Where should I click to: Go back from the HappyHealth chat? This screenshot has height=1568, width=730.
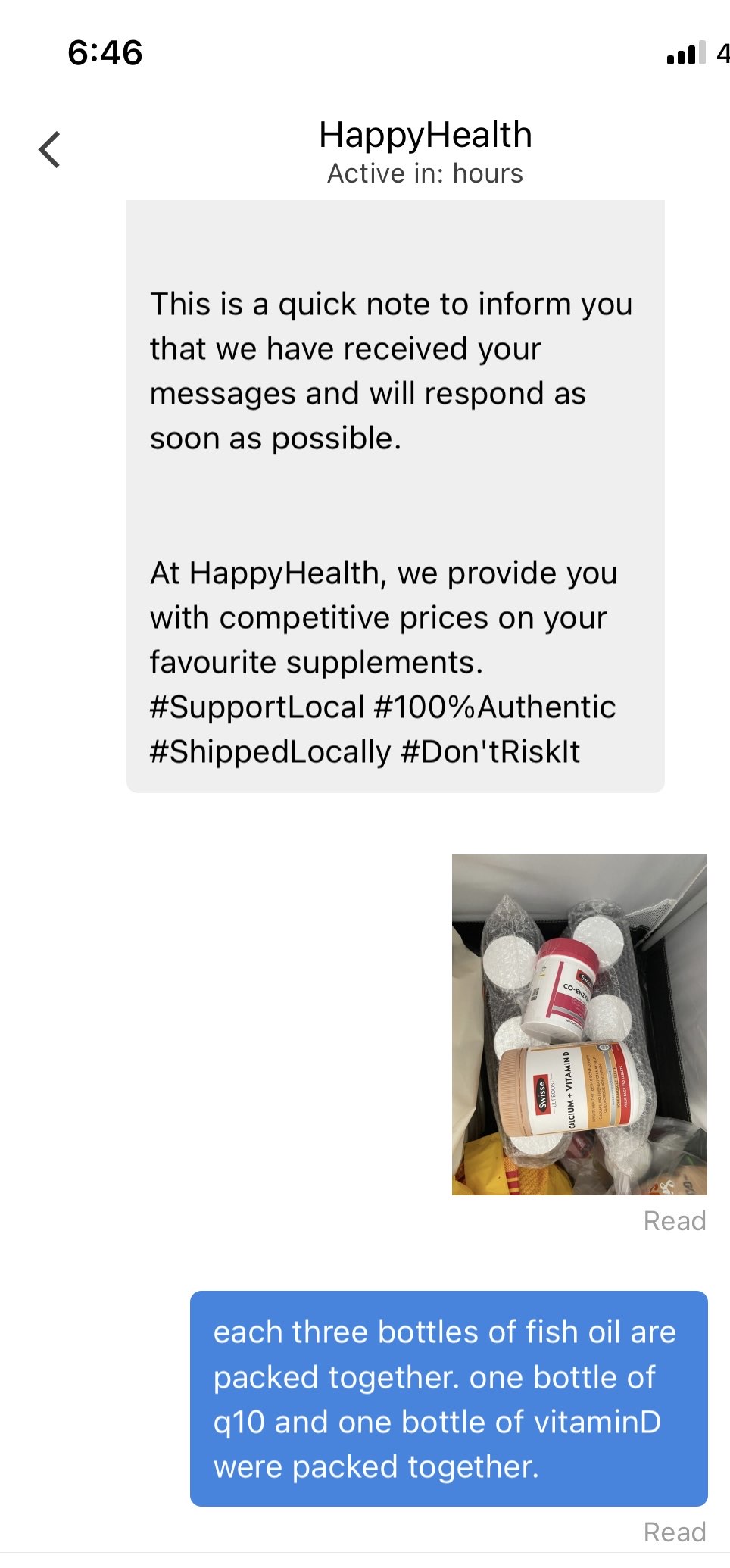point(50,149)
